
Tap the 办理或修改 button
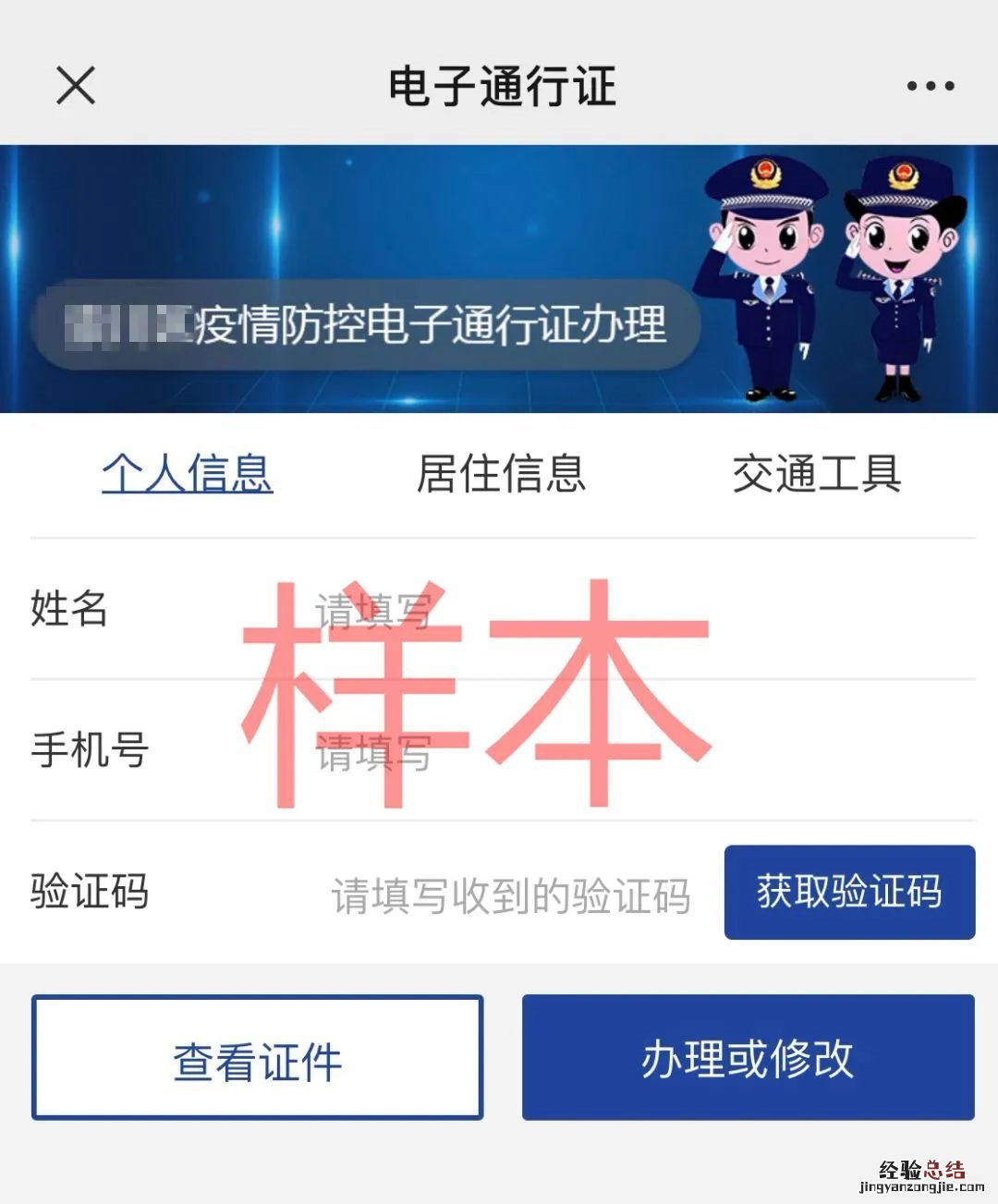point(748,1058)
